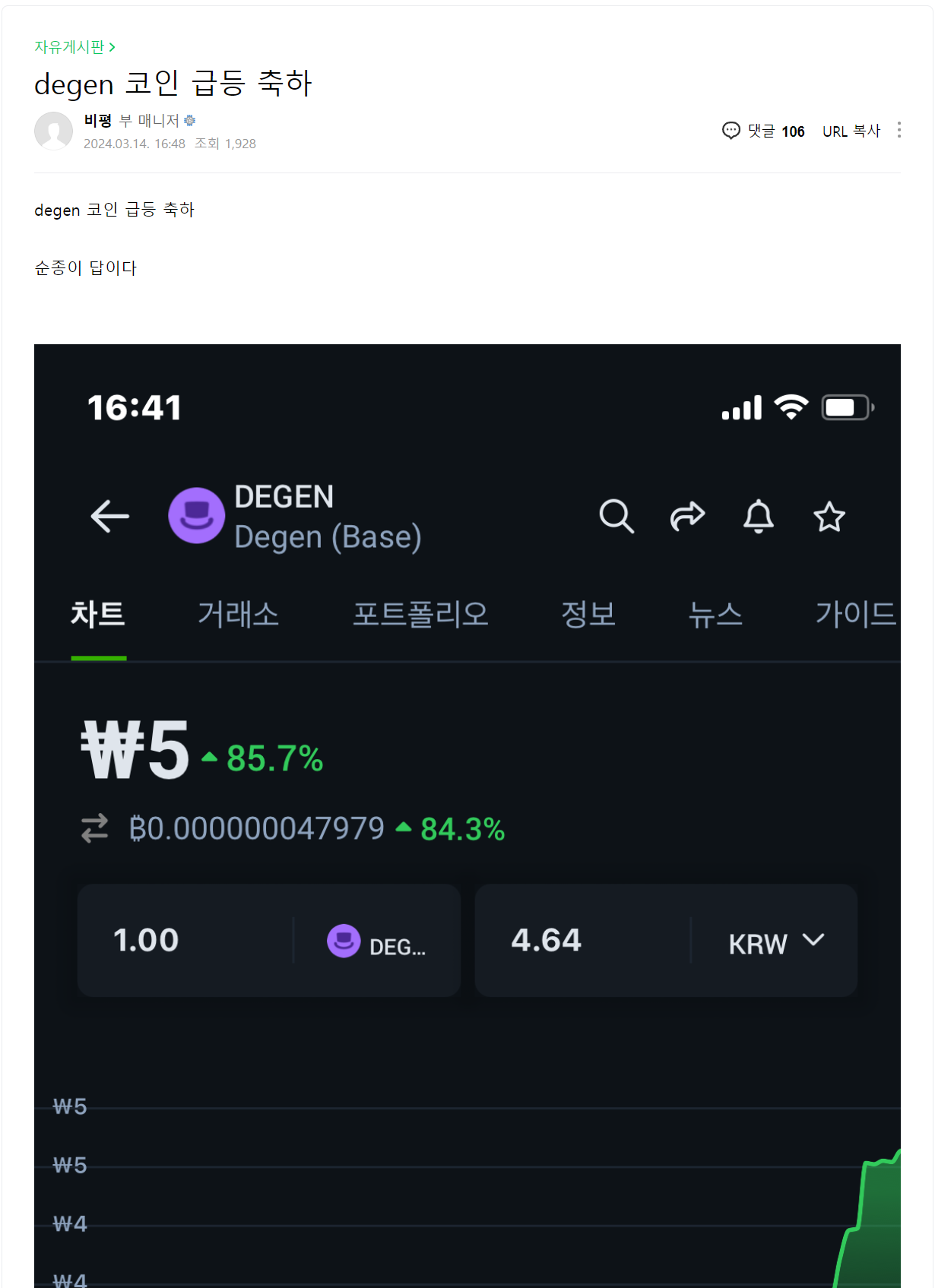Screen dimensions: 935x1288
Task: Open author 비평's profile
Action: [x=98, y=121]
